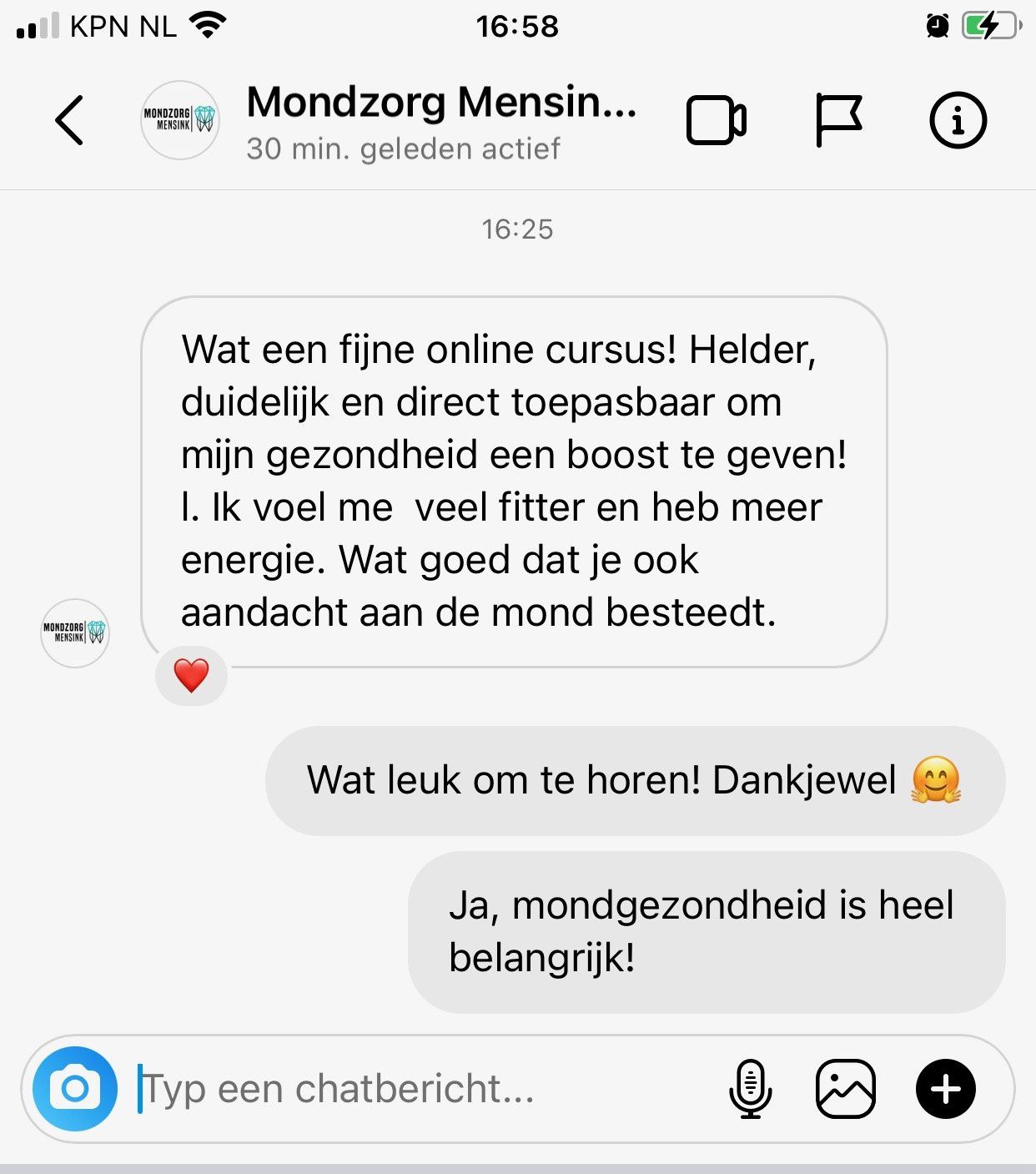Open Mondzorg Mensink profile from header name
The height and width of the screenshot is (1174, 1036).
pos(441,103)
